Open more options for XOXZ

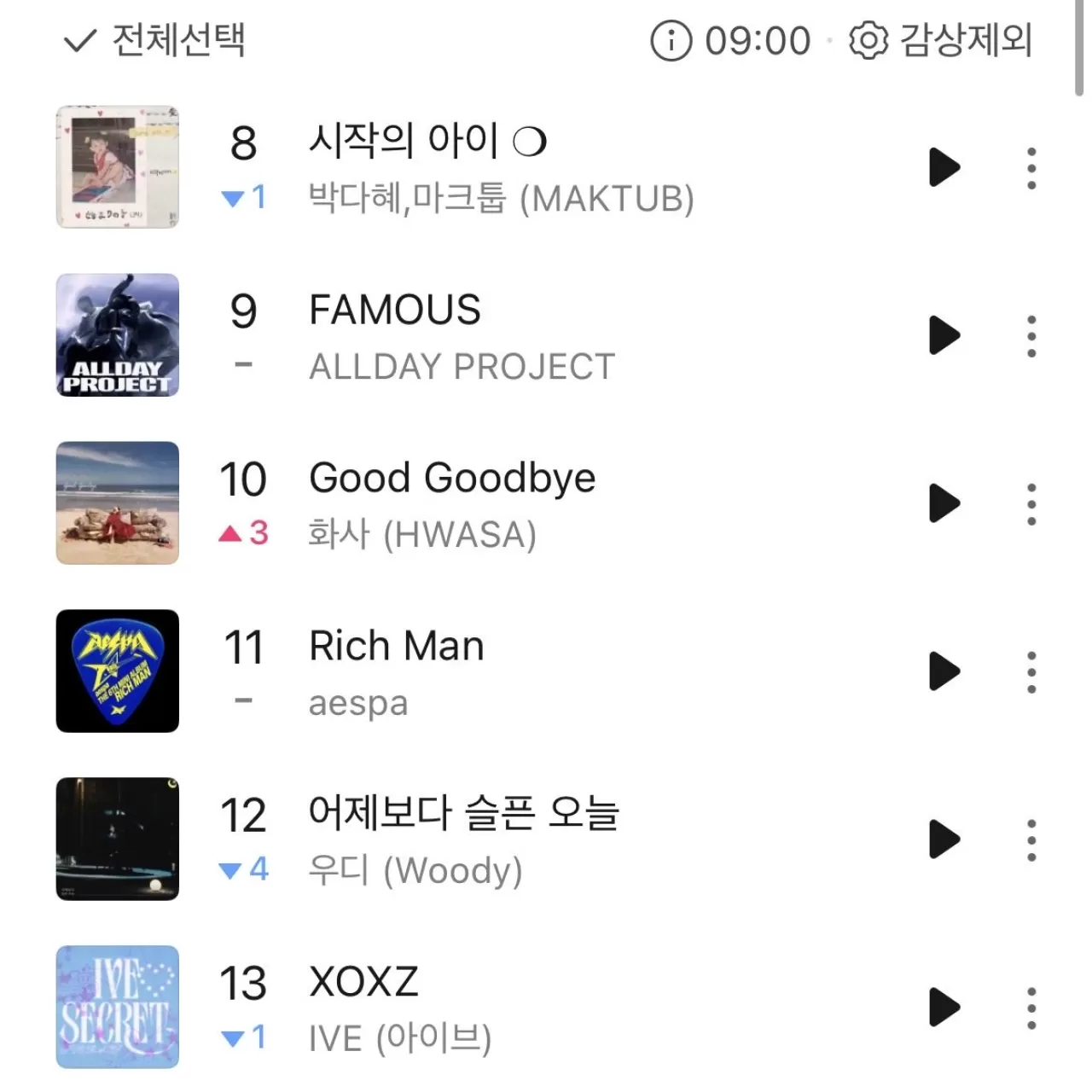tap(1031, 1008)
